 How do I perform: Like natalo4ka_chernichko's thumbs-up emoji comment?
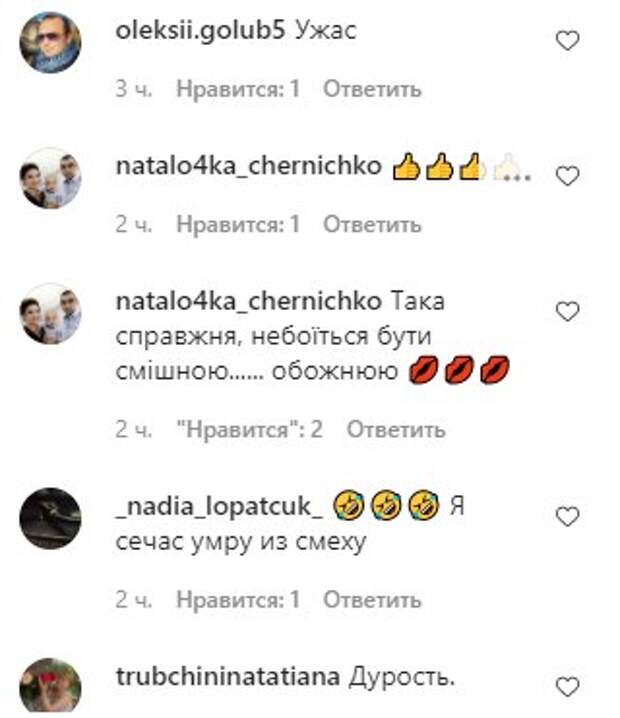click(x=567, y=177)
